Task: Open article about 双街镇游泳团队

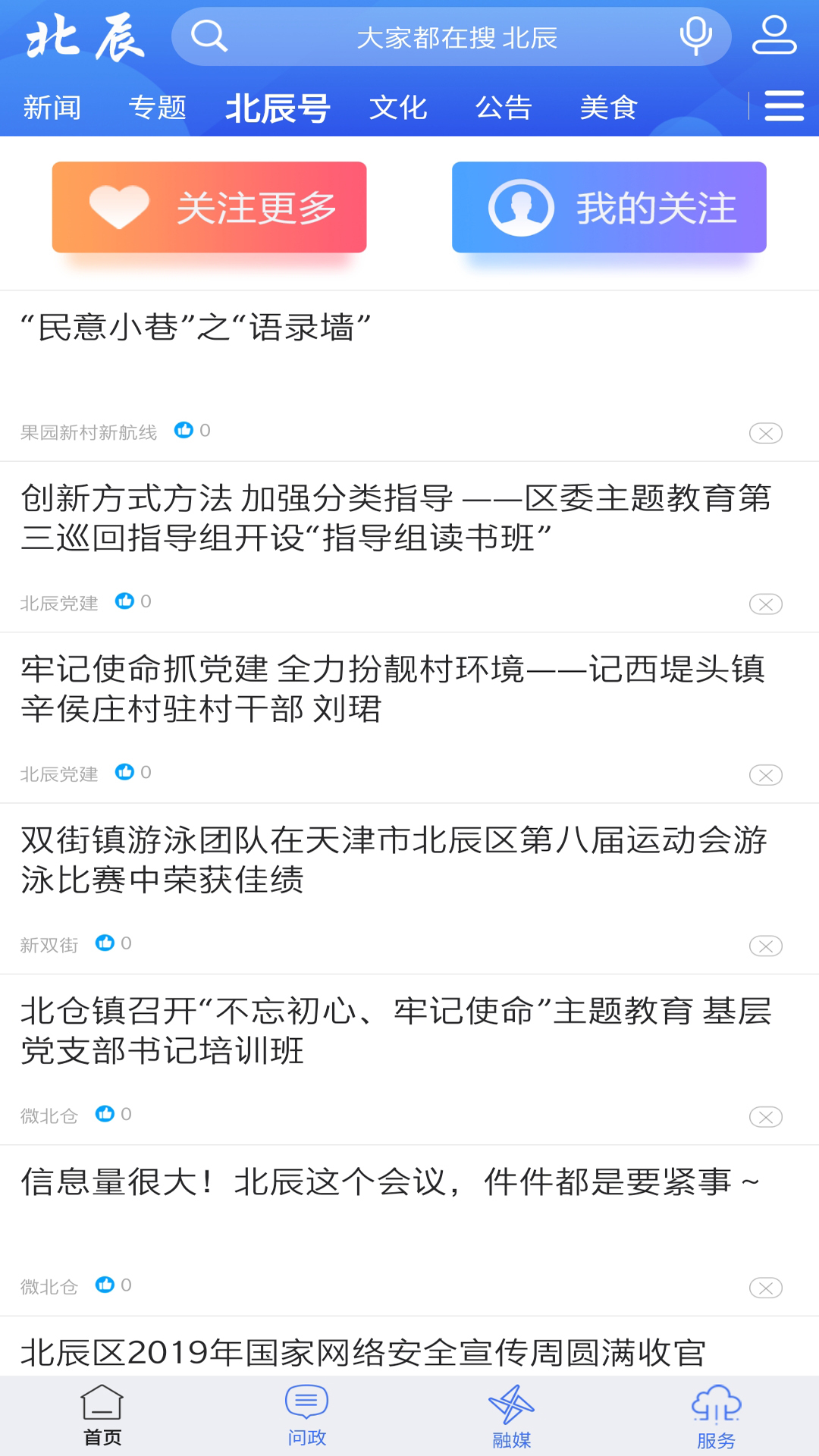Action: (394, 860)
